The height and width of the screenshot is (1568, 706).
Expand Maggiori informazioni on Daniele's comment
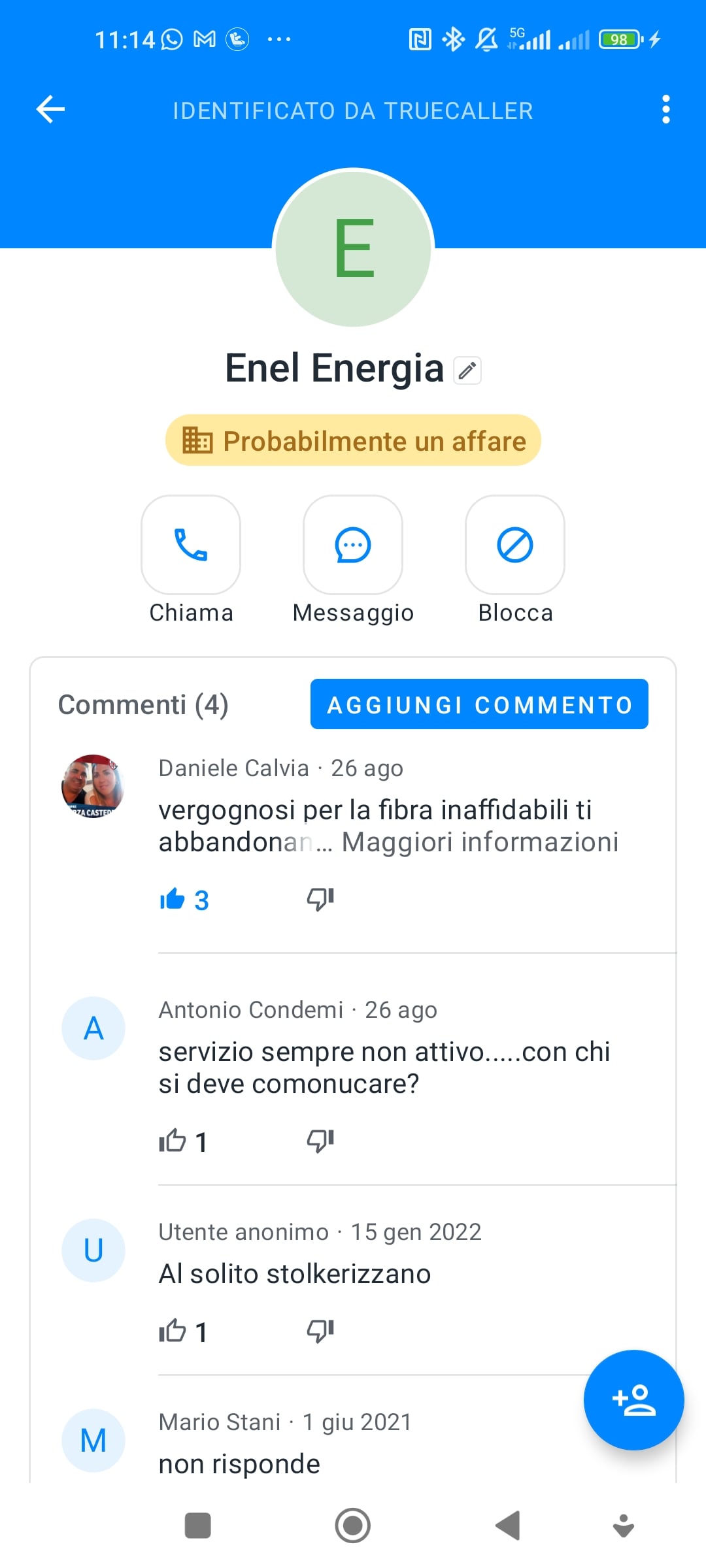tap(480, 842)
